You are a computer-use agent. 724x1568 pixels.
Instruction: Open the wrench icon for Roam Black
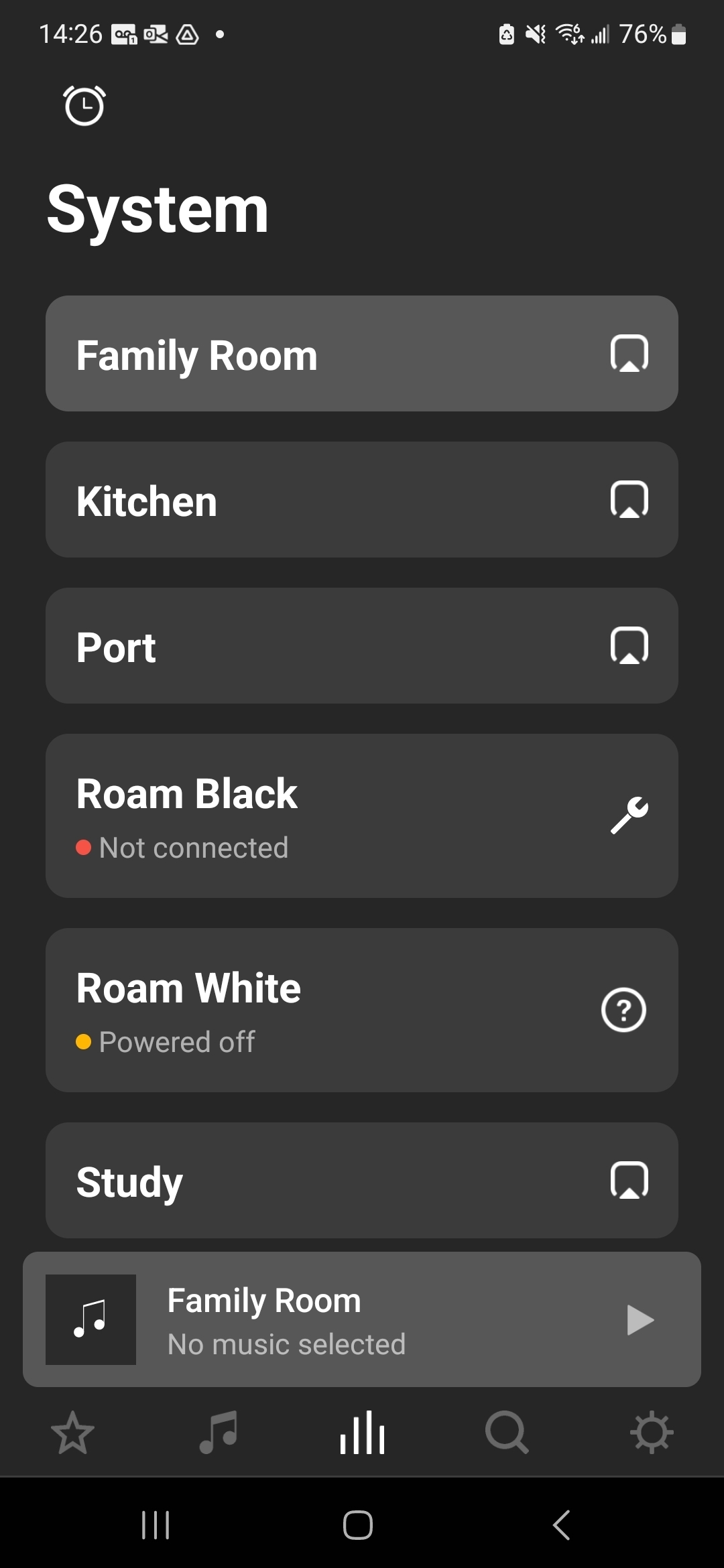point(629,815)
